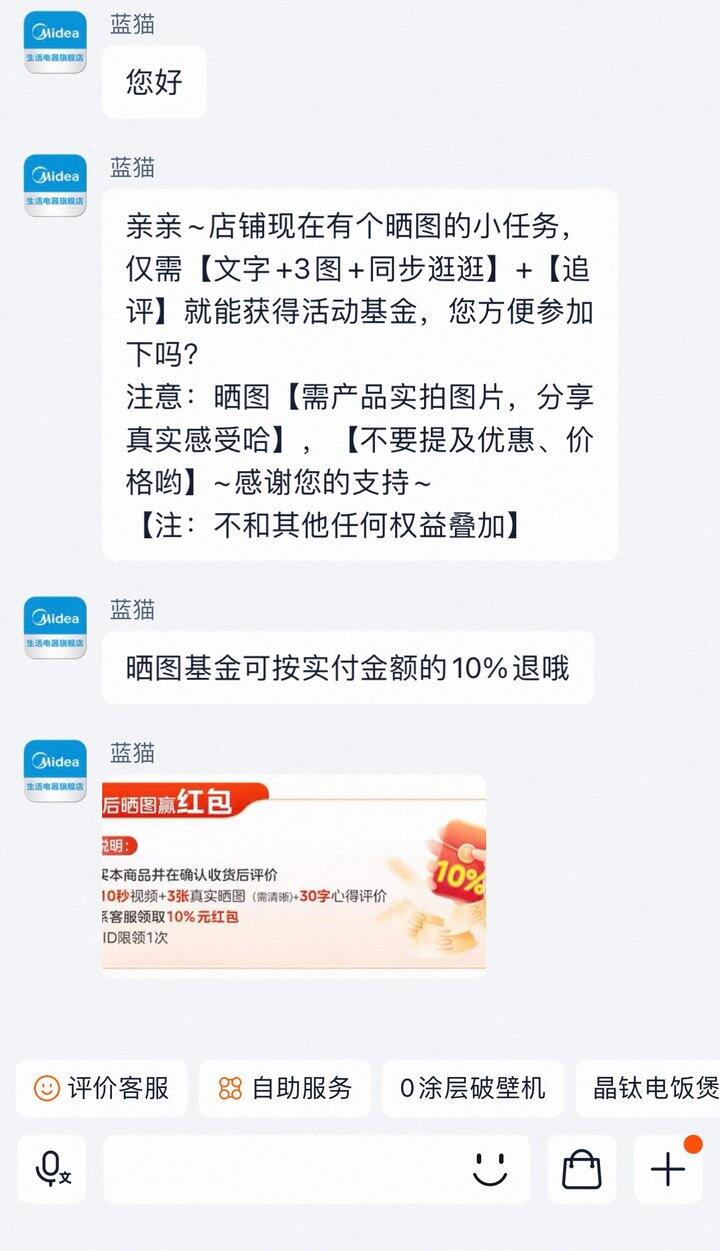Screen dimensions: 720x1251
Task: Tap the 评价客服 chip
Action: (x=101, y=1088)
